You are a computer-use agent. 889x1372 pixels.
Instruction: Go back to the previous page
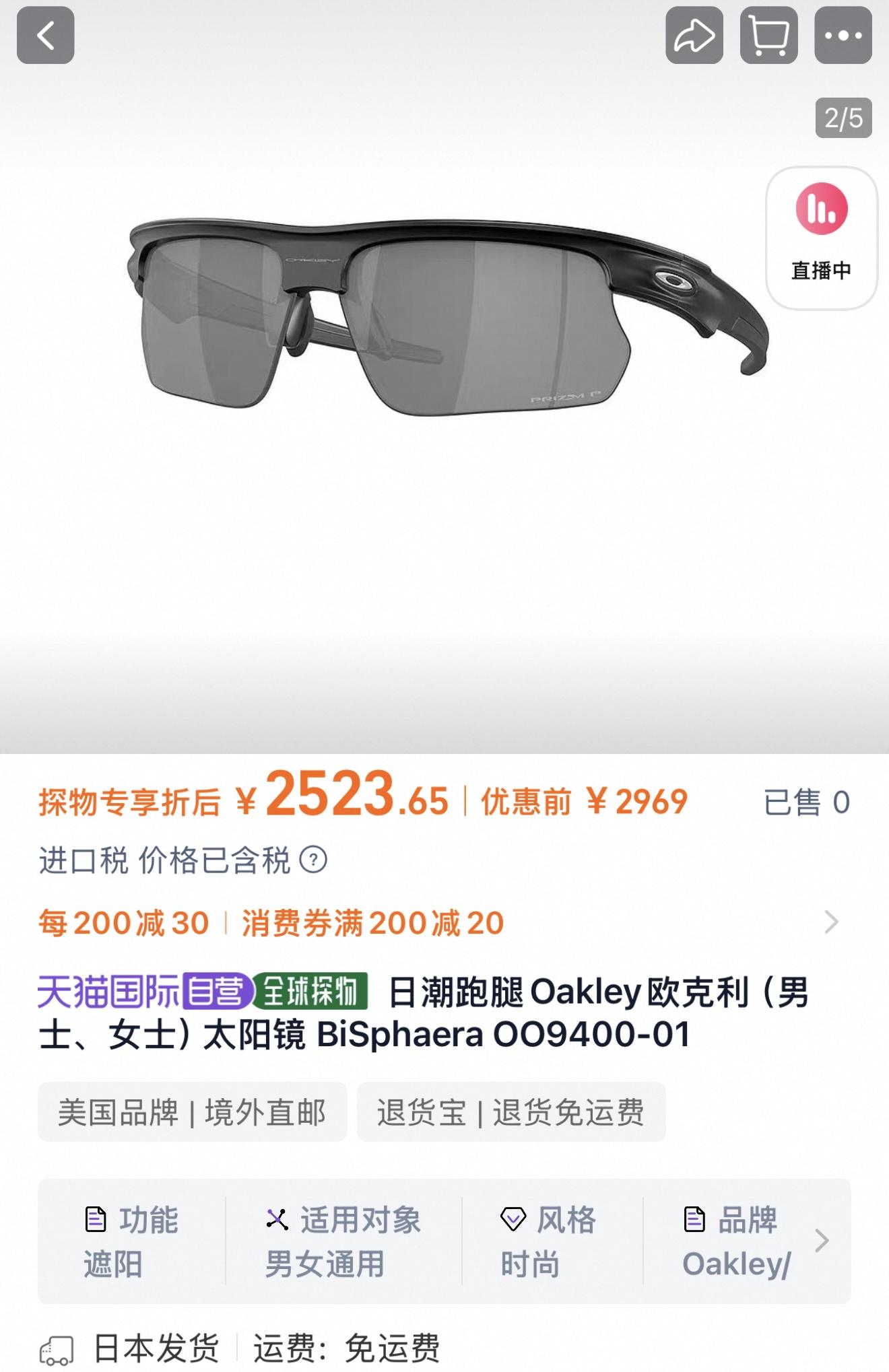pyautogui.click(x=45, y=35)
